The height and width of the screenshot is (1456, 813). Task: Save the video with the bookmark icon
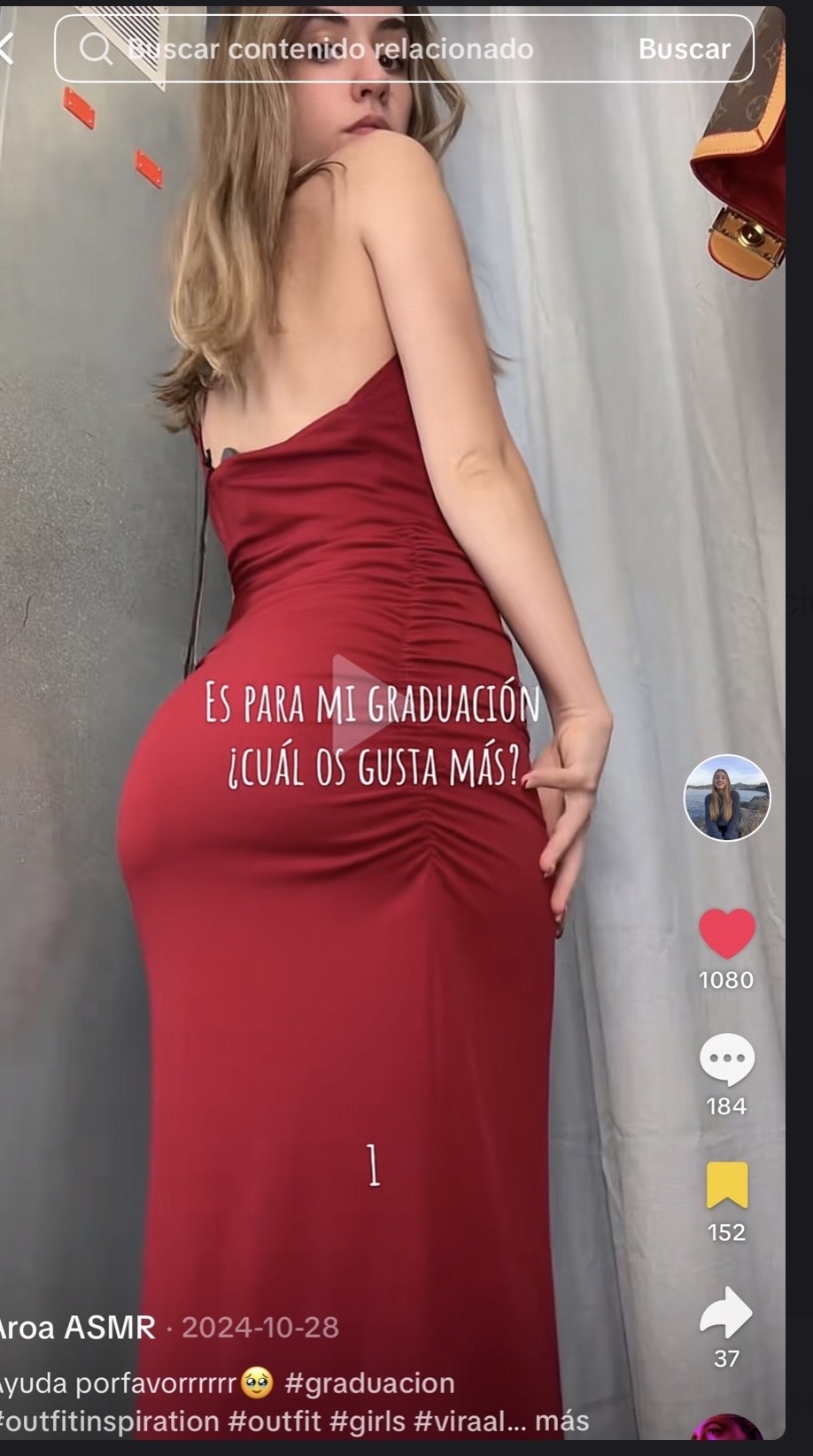point(726,1186)
